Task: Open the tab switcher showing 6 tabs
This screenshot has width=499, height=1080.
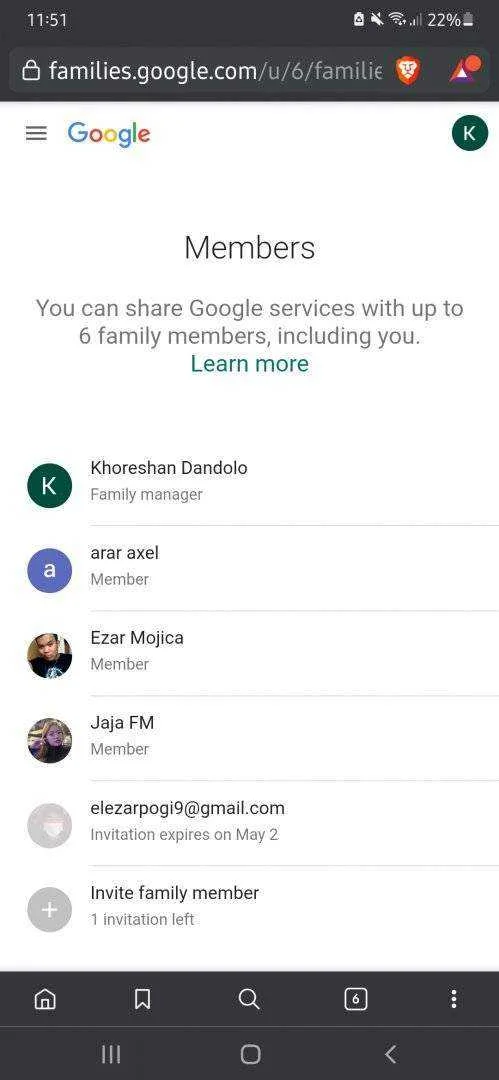Action: (x=355, y=999)
